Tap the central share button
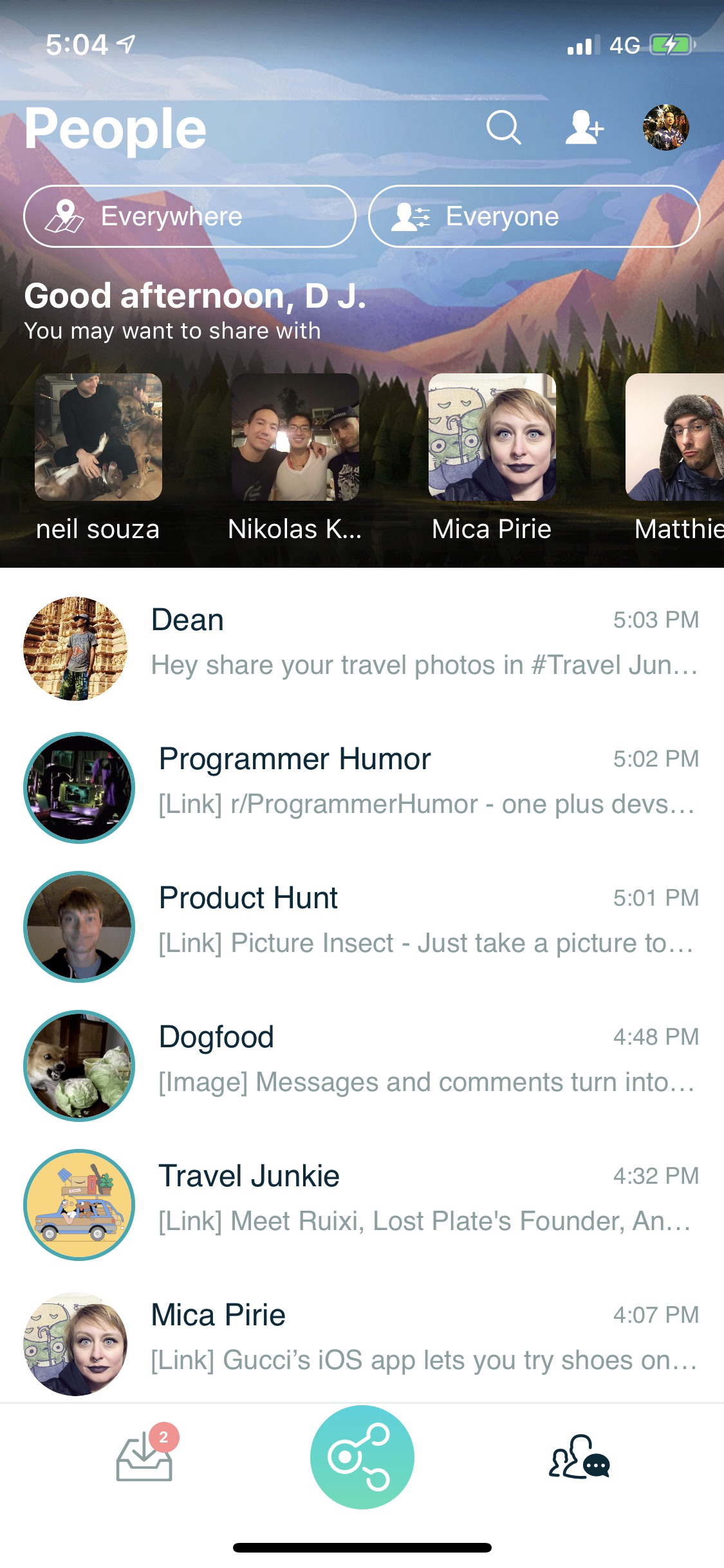This screenshot has height=1568, width=724. click(362, 1457)
